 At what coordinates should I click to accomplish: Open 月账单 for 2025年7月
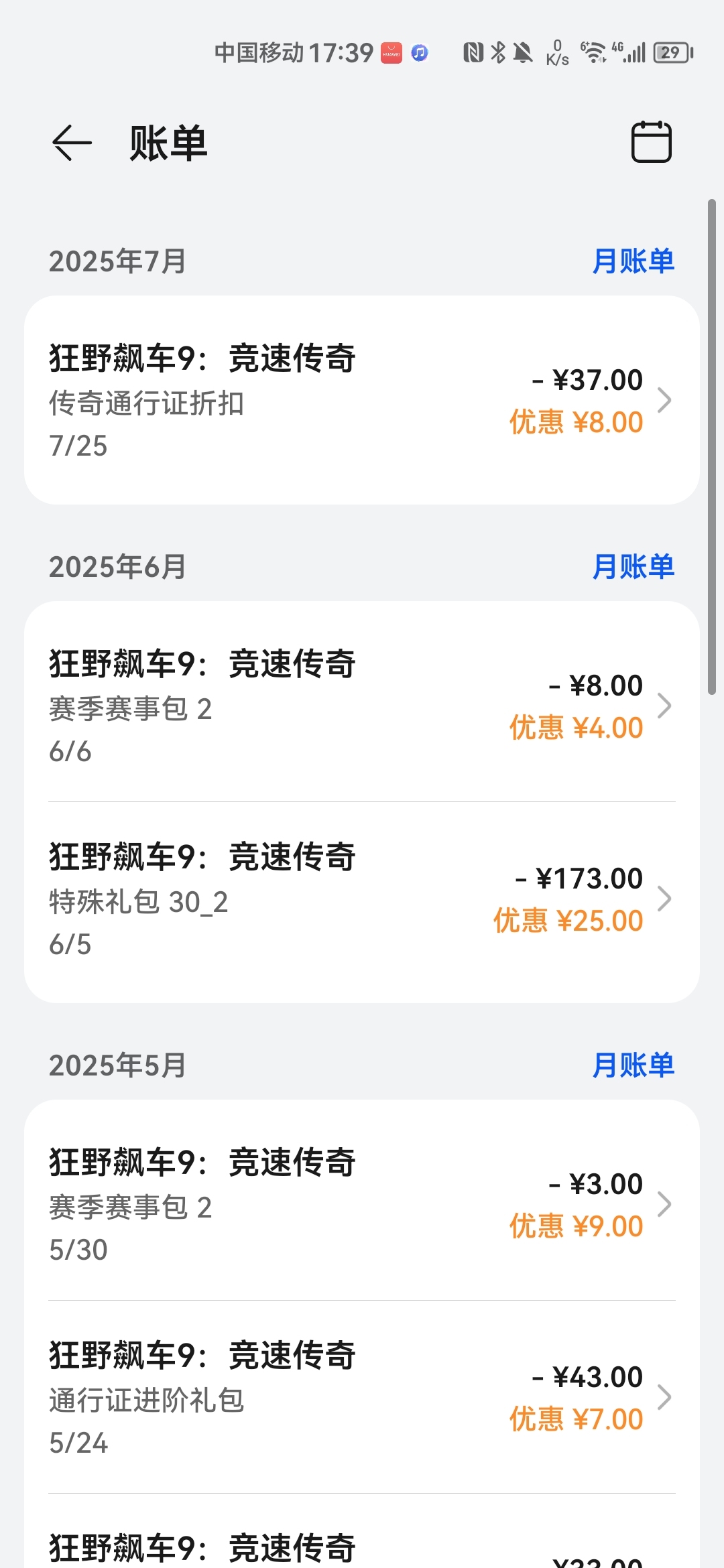pyautogui.click(x=633, y=261)
